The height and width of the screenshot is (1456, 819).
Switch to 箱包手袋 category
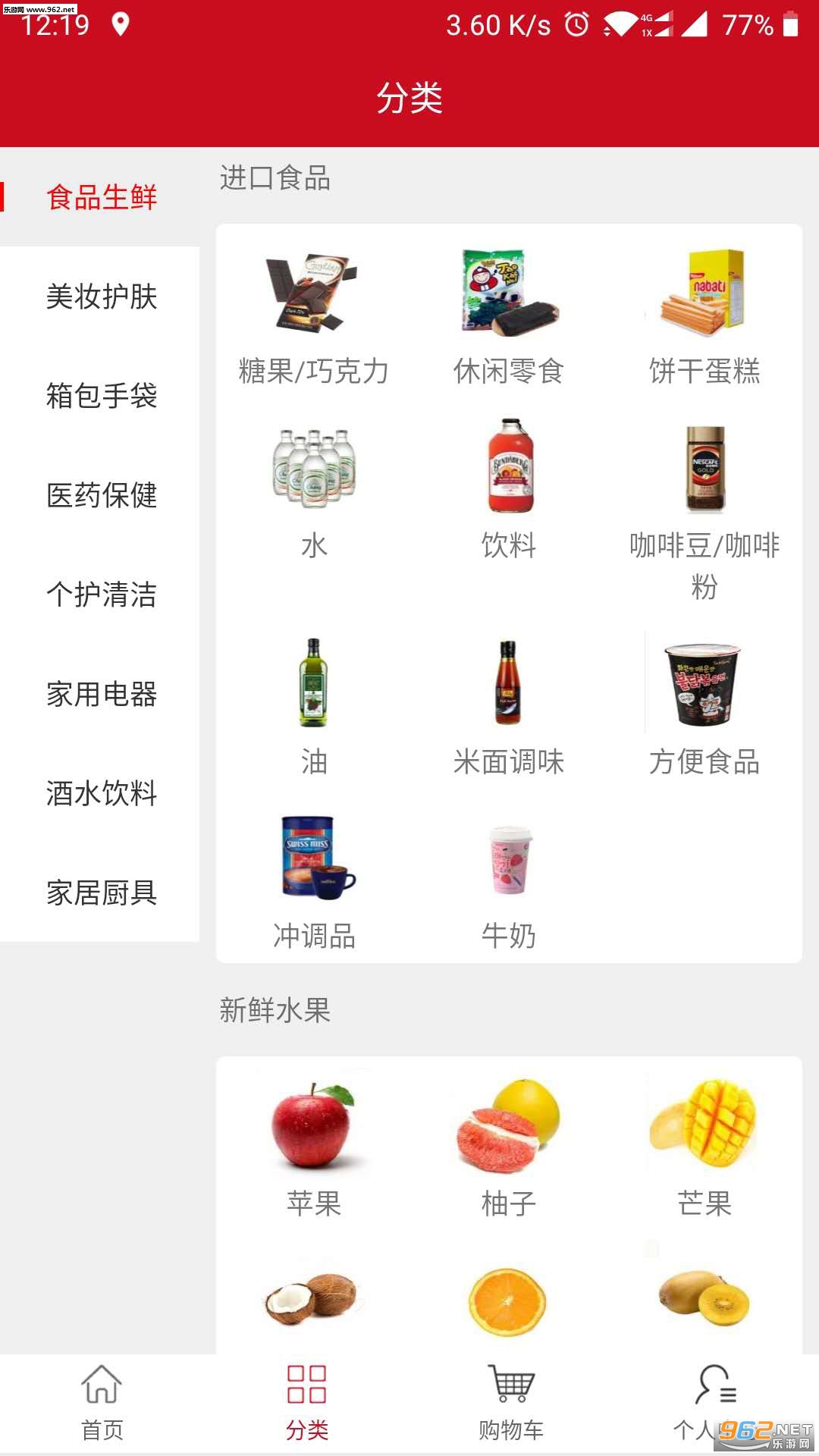click(x=101, y=396)
